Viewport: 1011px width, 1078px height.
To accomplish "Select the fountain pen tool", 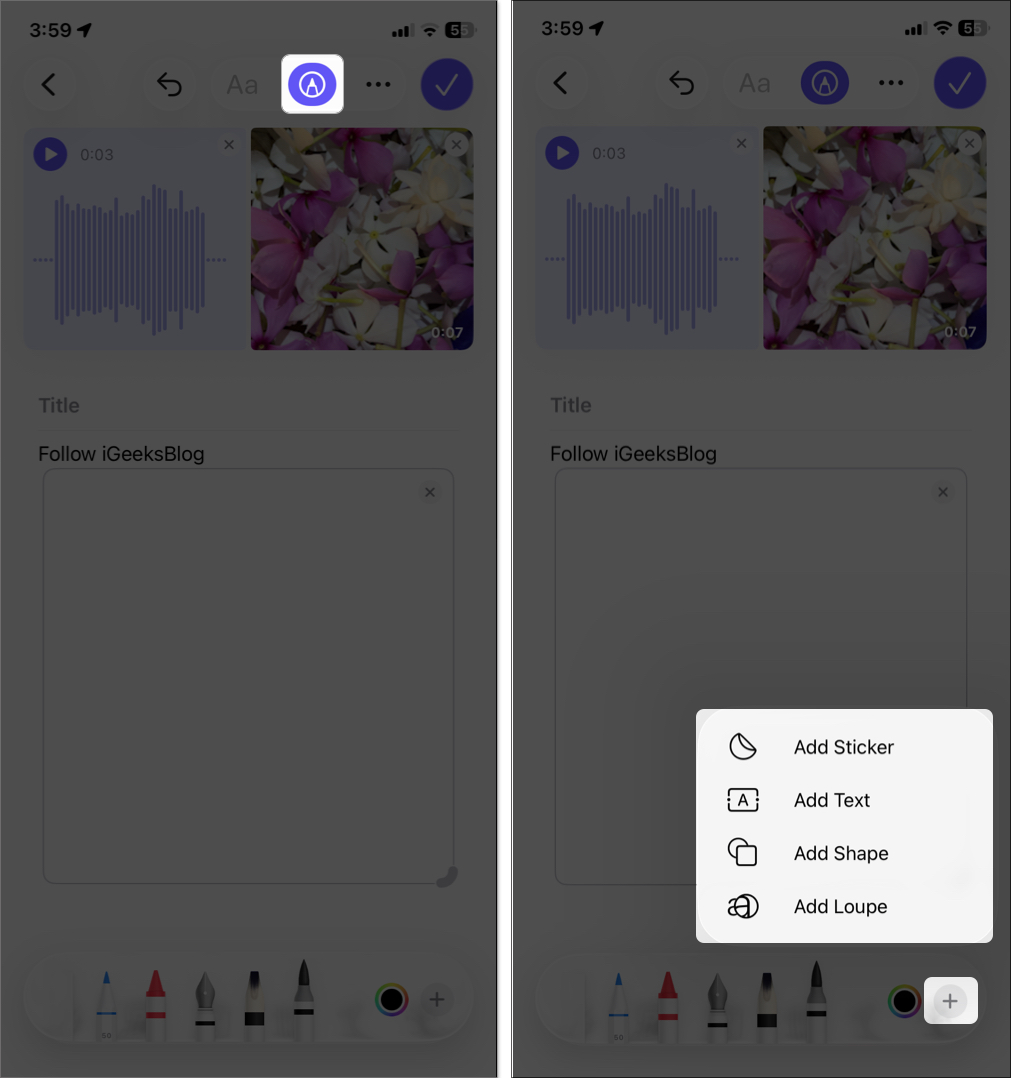I will point(207,999).
